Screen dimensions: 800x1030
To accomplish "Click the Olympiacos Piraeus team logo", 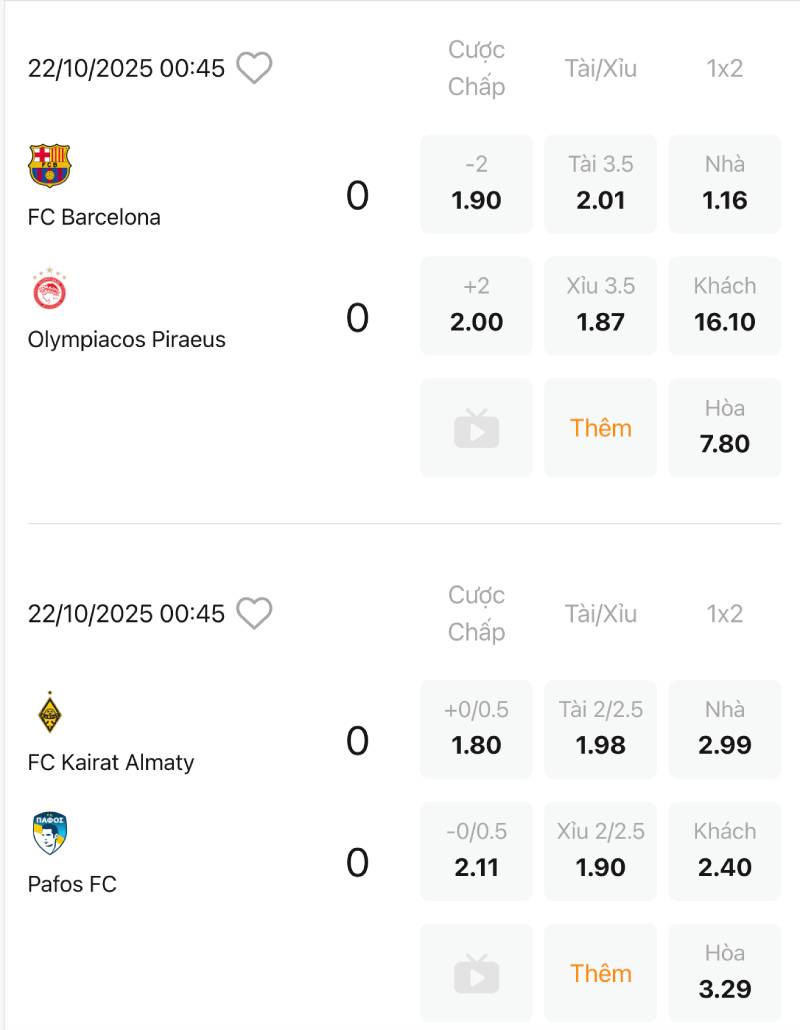I will [48, 290].
